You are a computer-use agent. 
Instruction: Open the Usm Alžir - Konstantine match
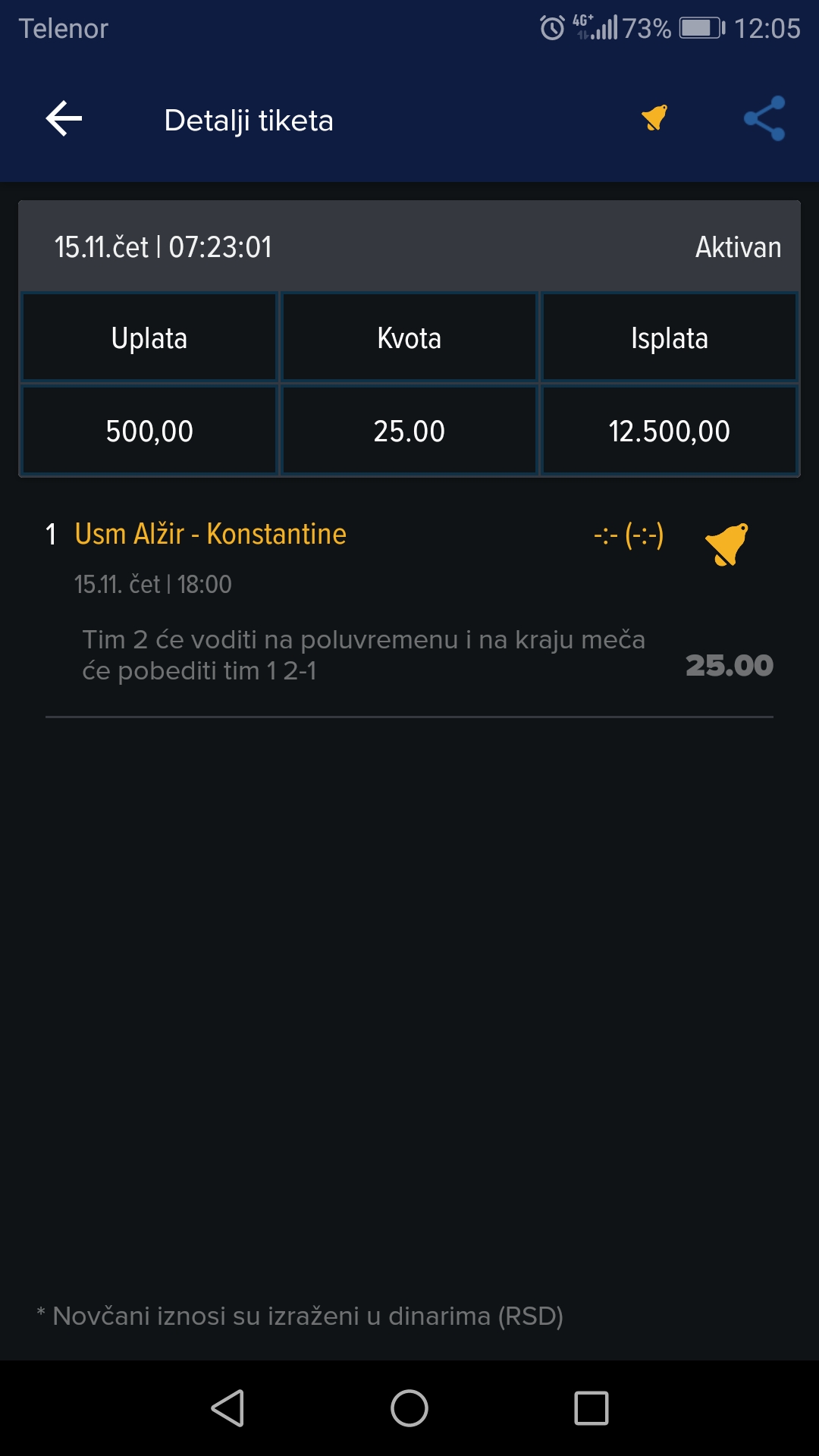(211, 535)
